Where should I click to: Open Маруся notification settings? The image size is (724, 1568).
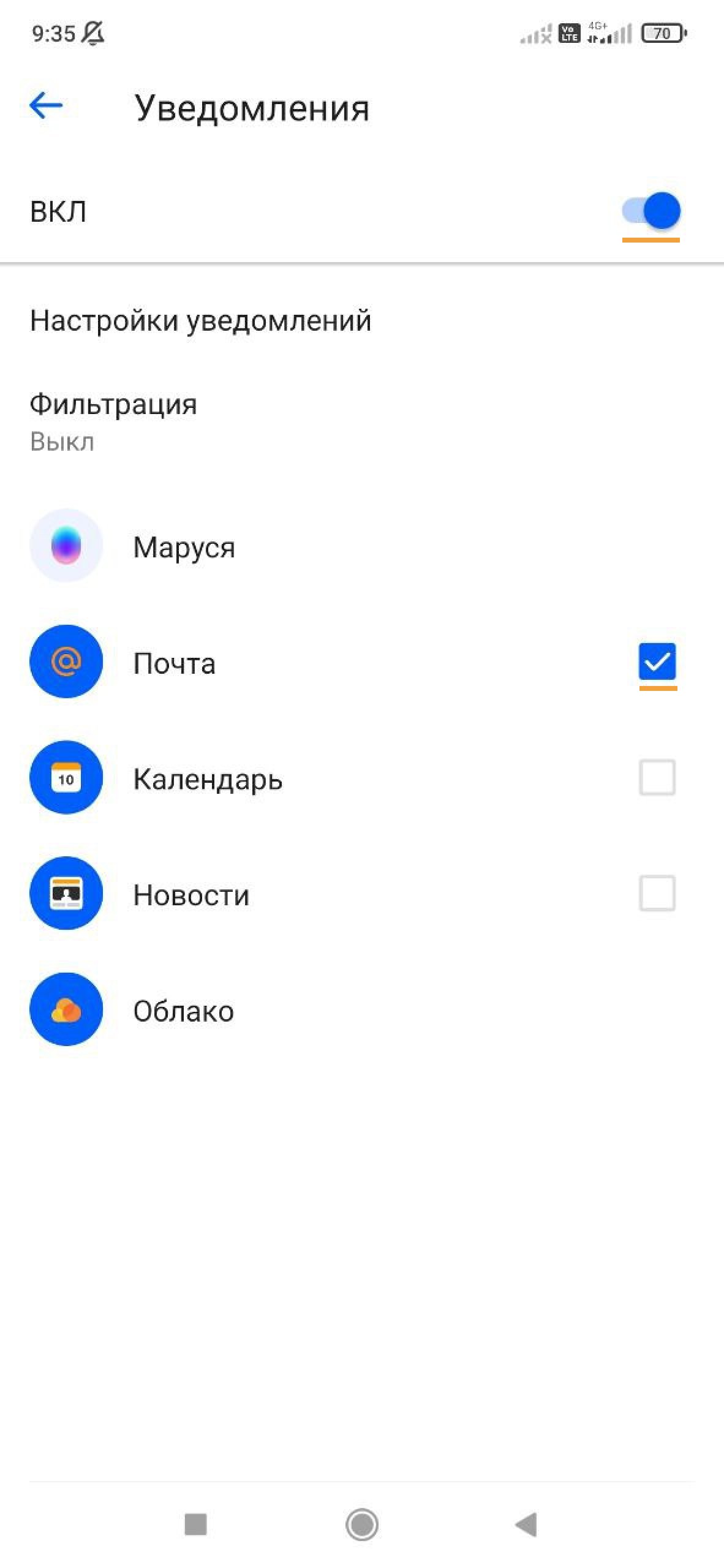[x=184, y=546]
